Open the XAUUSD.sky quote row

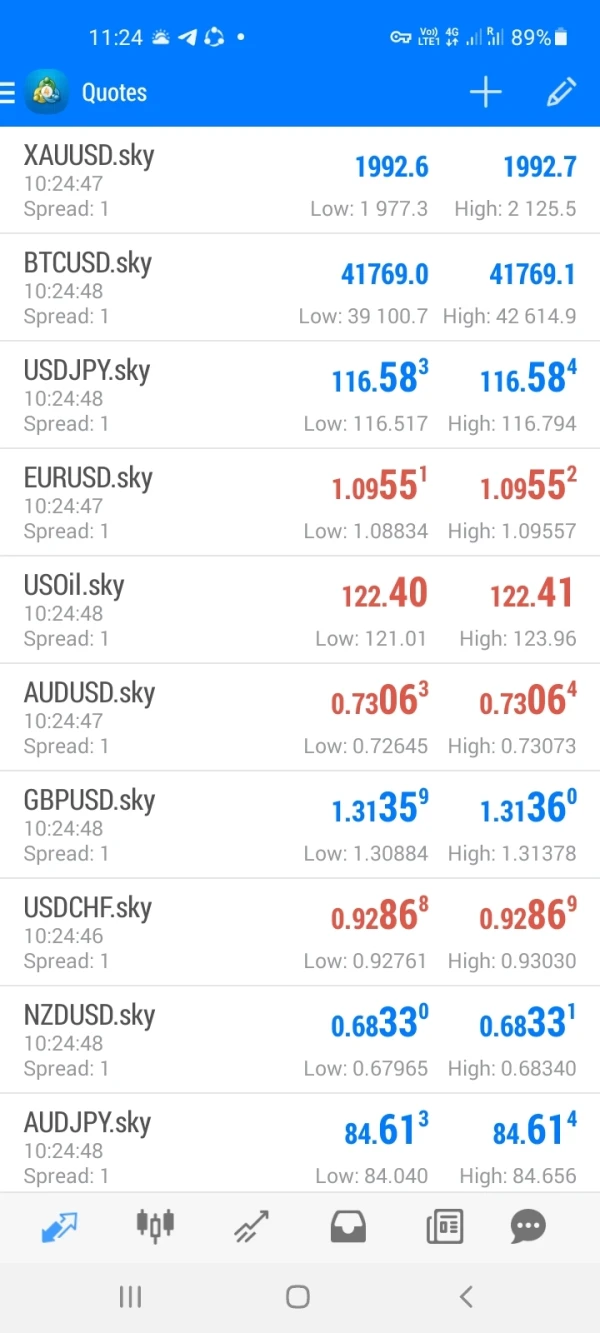tap(300, 181)
